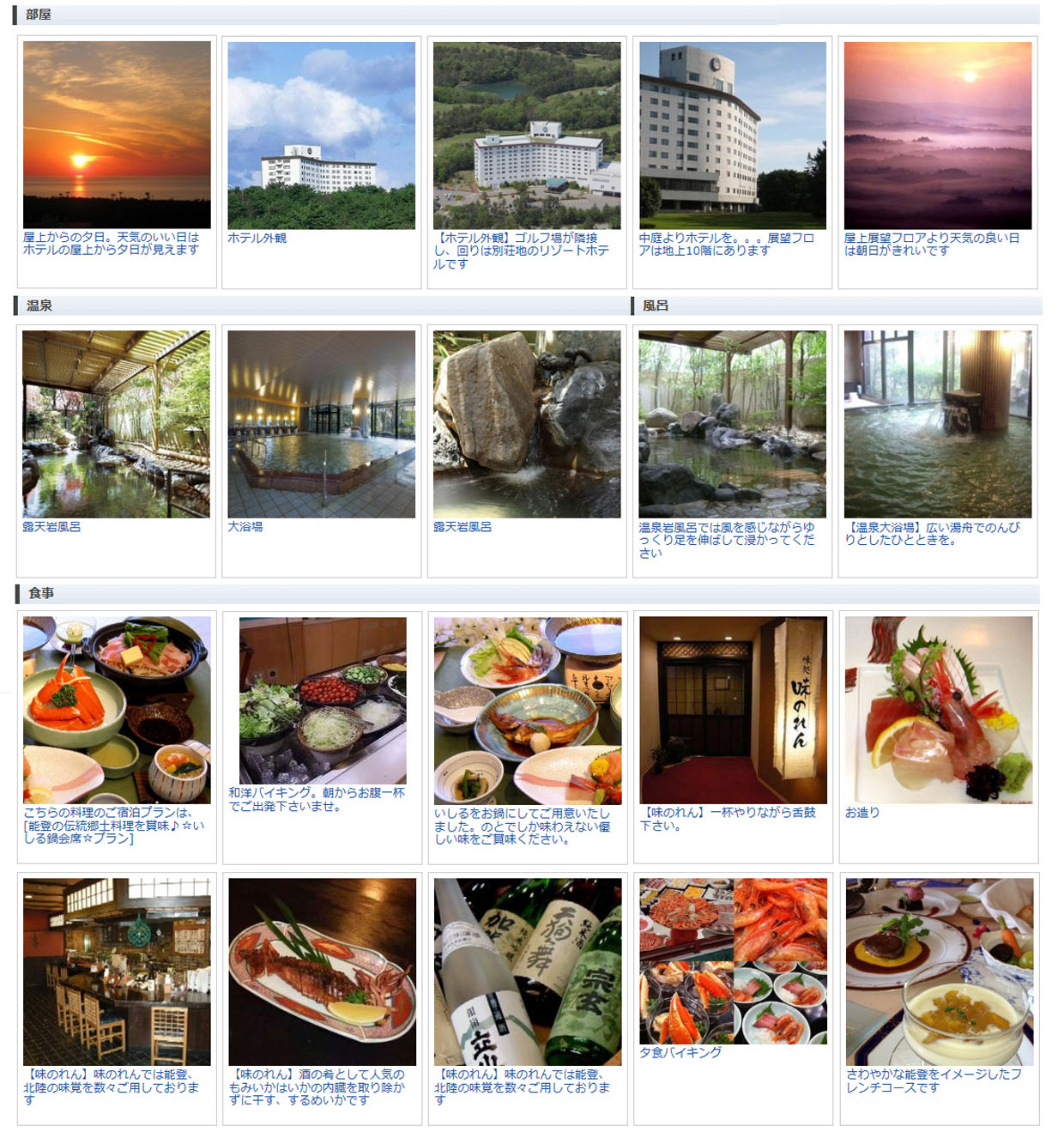Open the 温泉岩風呂 outdoor bath photo
The height and width of the screenshot is (1132, 1064).
(732, 424)
